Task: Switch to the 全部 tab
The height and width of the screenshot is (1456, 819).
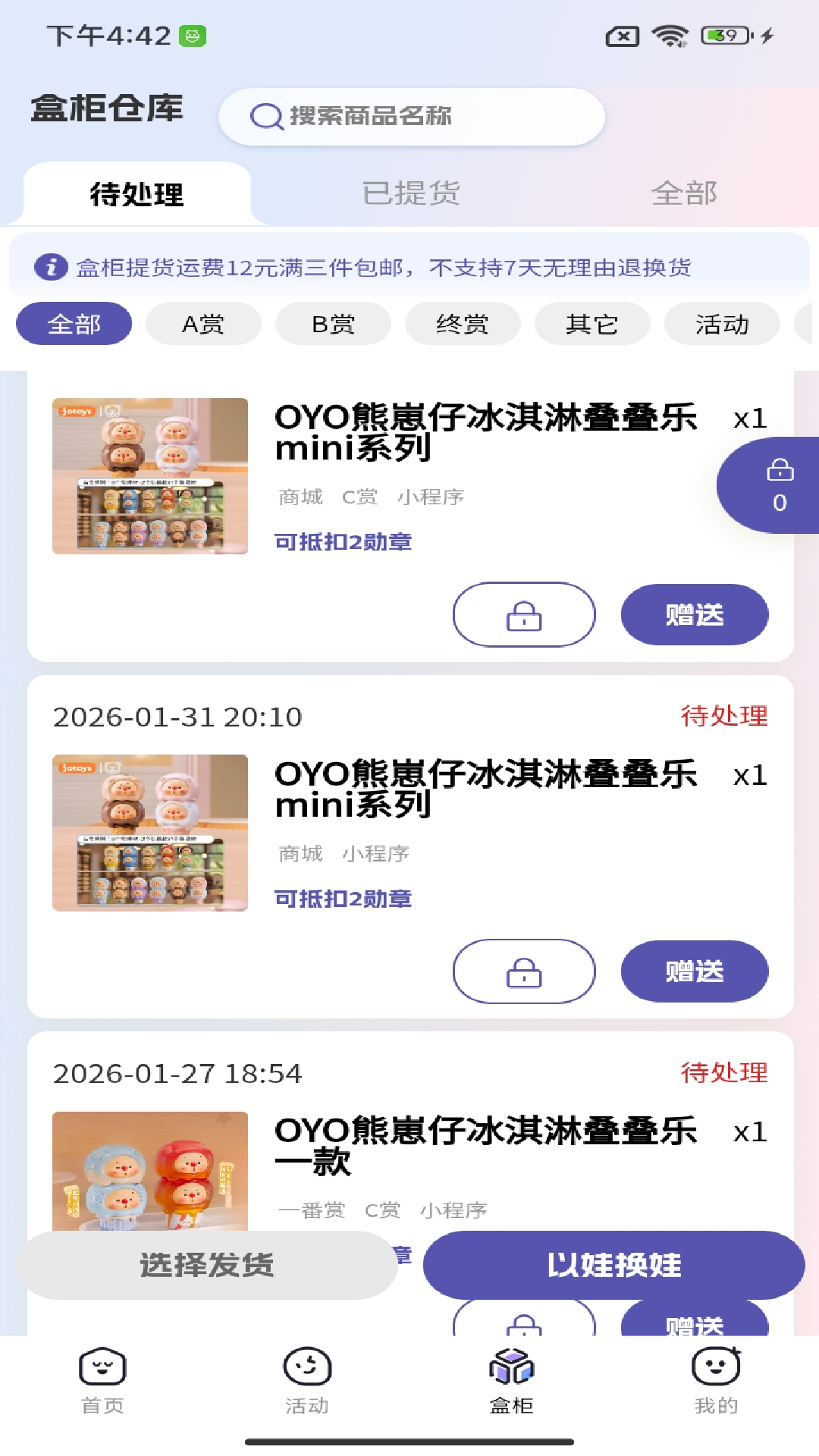Action: tap(685, 193)
